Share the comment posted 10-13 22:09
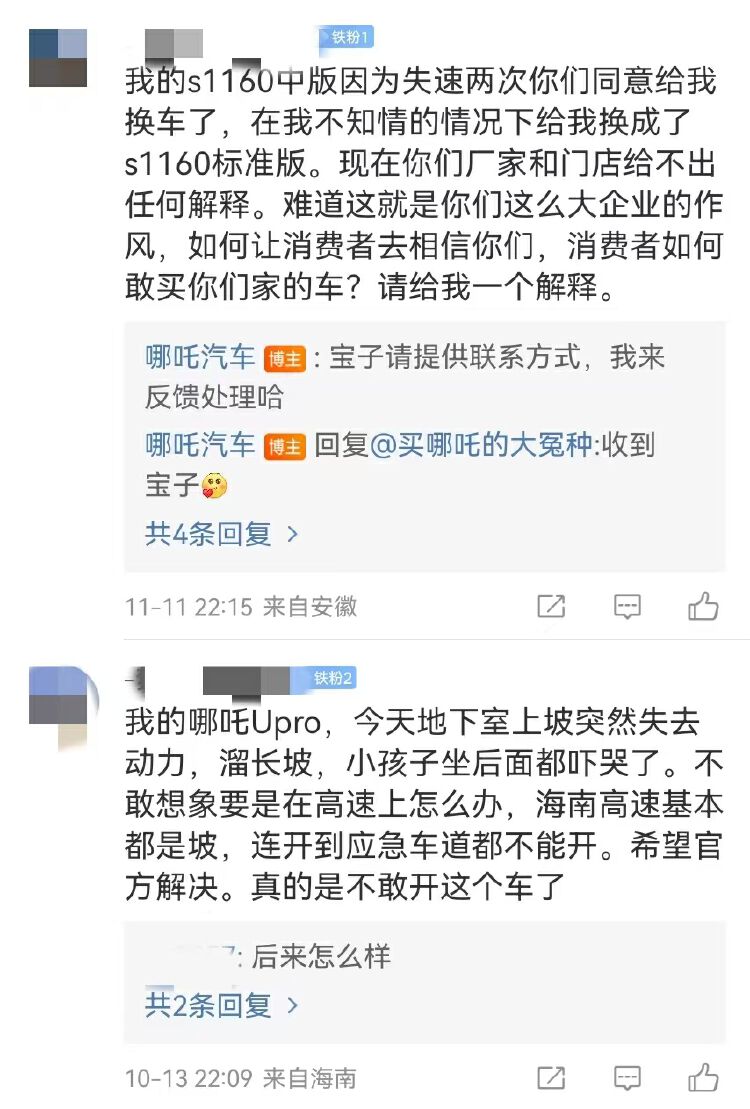The image size is (750, 1109). 551,1078
